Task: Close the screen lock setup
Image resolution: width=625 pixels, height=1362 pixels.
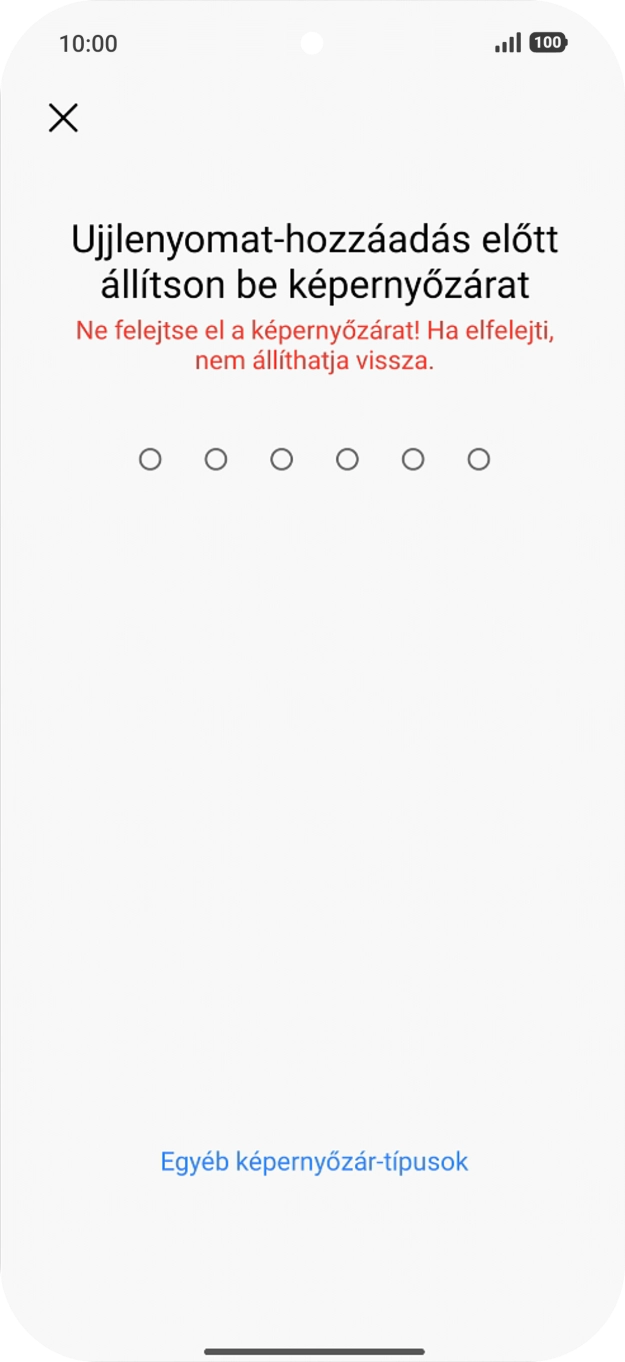Action: pyautogui.click(x=63, y=118)
